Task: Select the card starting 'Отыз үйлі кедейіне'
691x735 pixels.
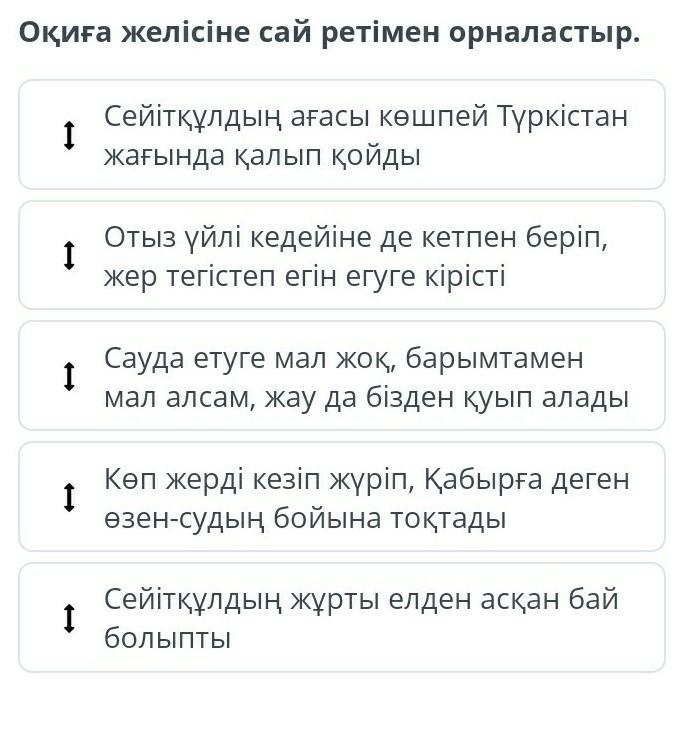Action: (342, 256)
